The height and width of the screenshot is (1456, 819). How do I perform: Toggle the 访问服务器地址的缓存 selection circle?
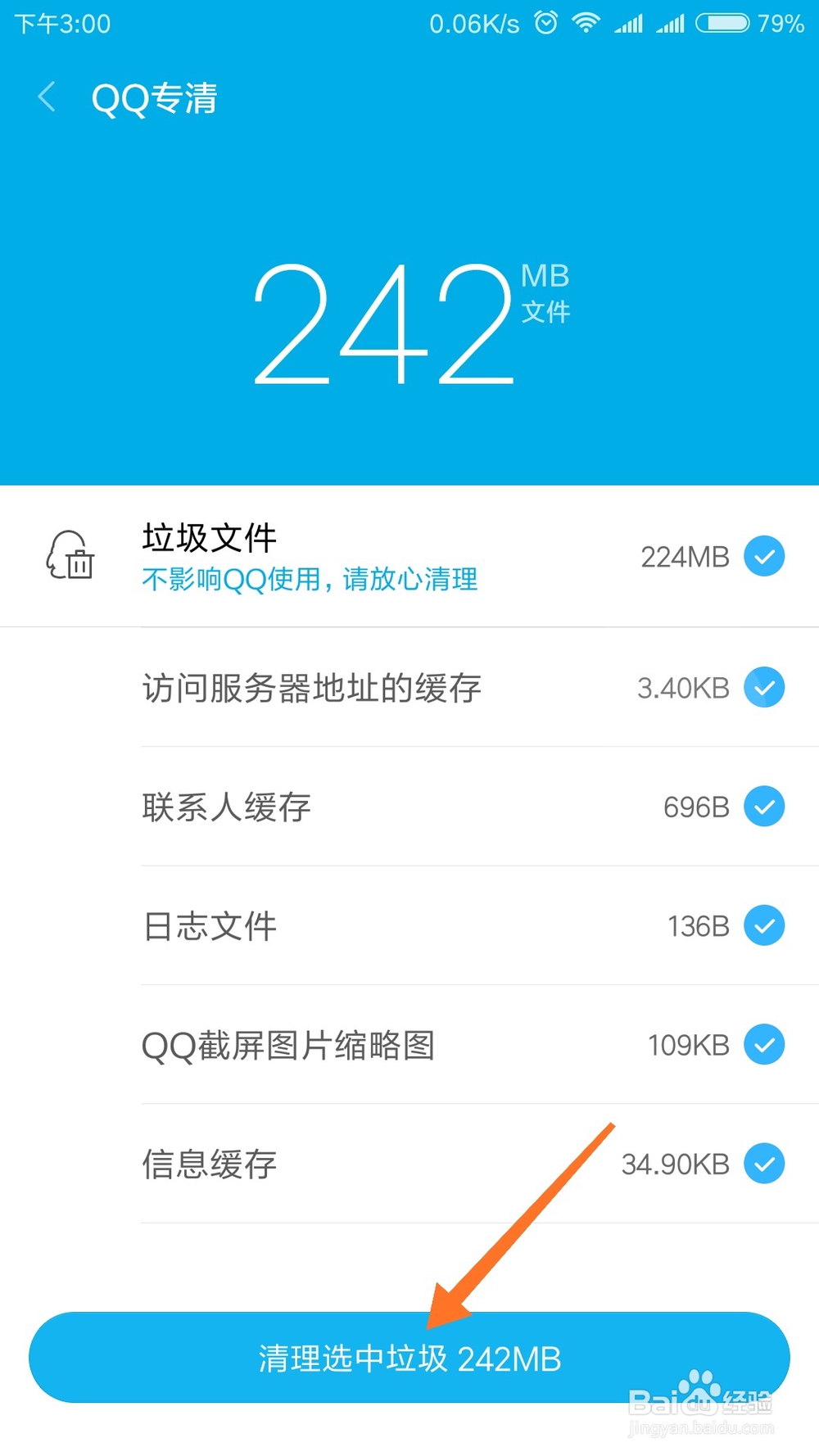point(763,688)
